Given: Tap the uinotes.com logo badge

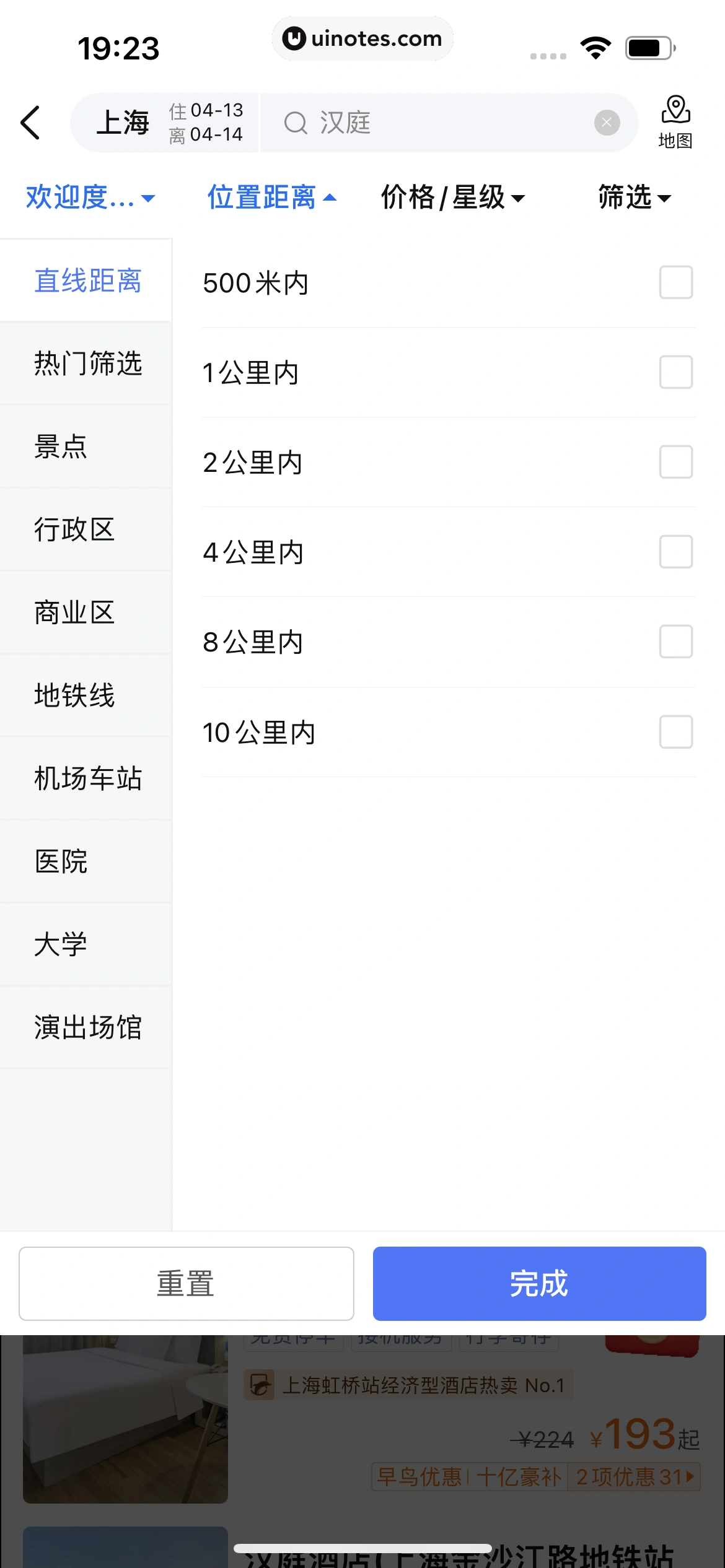Looking at the screenshot, I should [x=362, y=38].
